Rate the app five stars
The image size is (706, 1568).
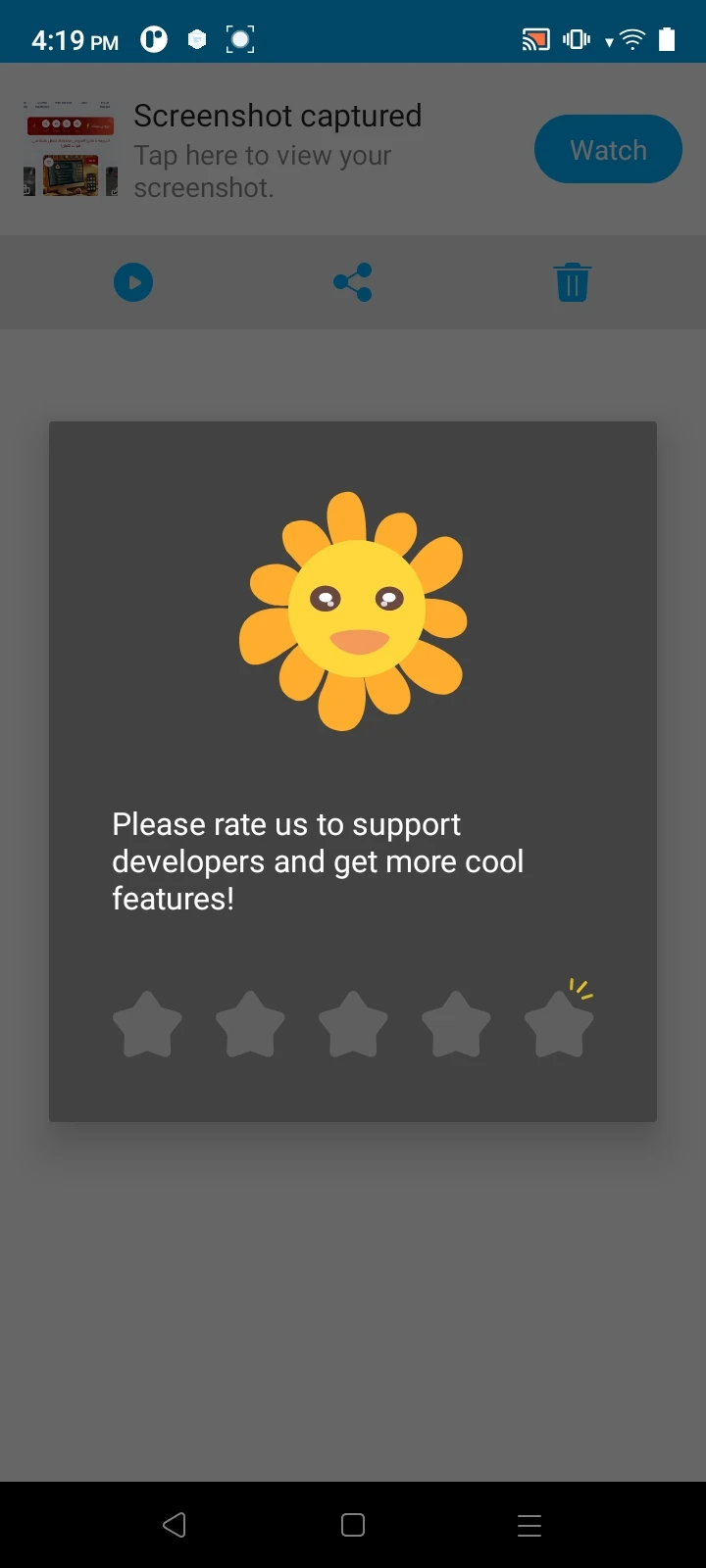point(559,1025)
